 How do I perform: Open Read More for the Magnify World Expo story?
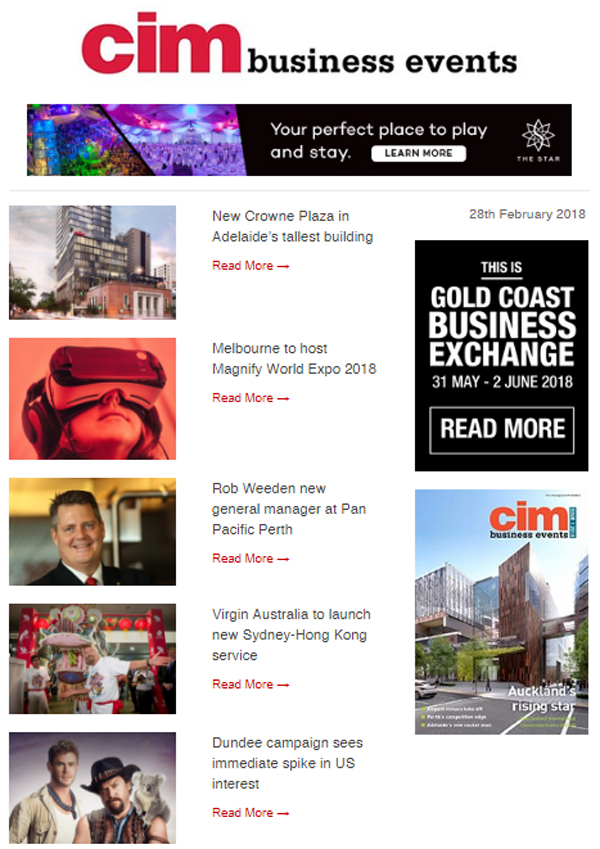pyautogui.click(x=250, y=398)
